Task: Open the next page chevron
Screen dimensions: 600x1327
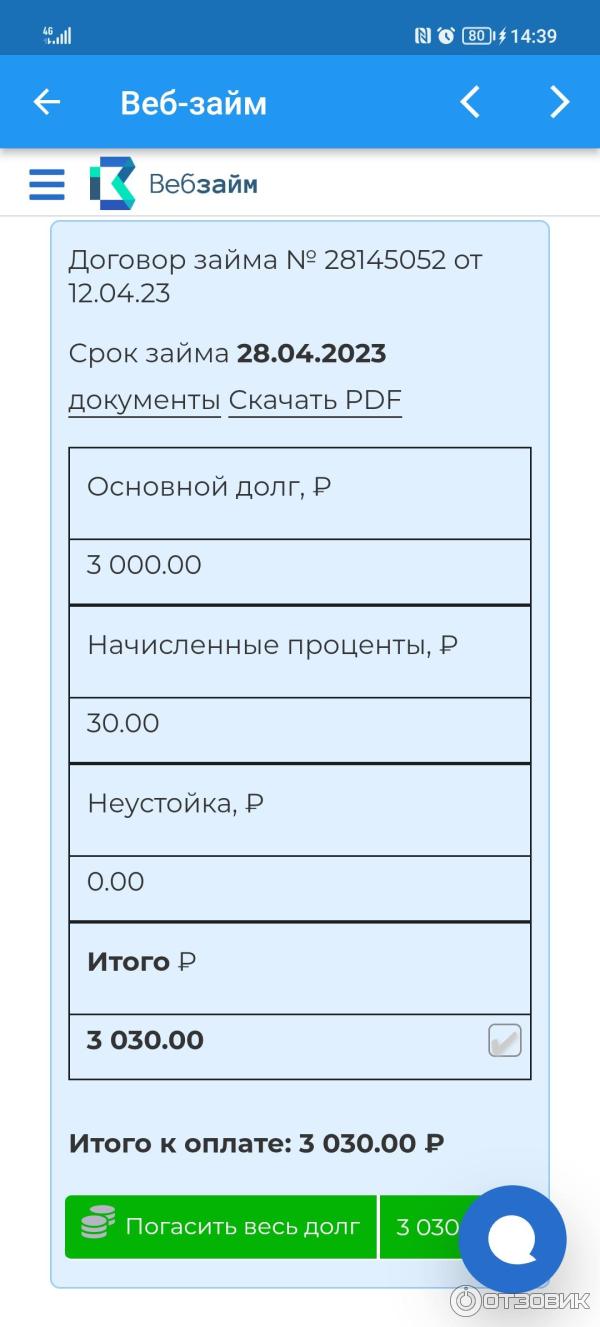Action: pos(559,102)
